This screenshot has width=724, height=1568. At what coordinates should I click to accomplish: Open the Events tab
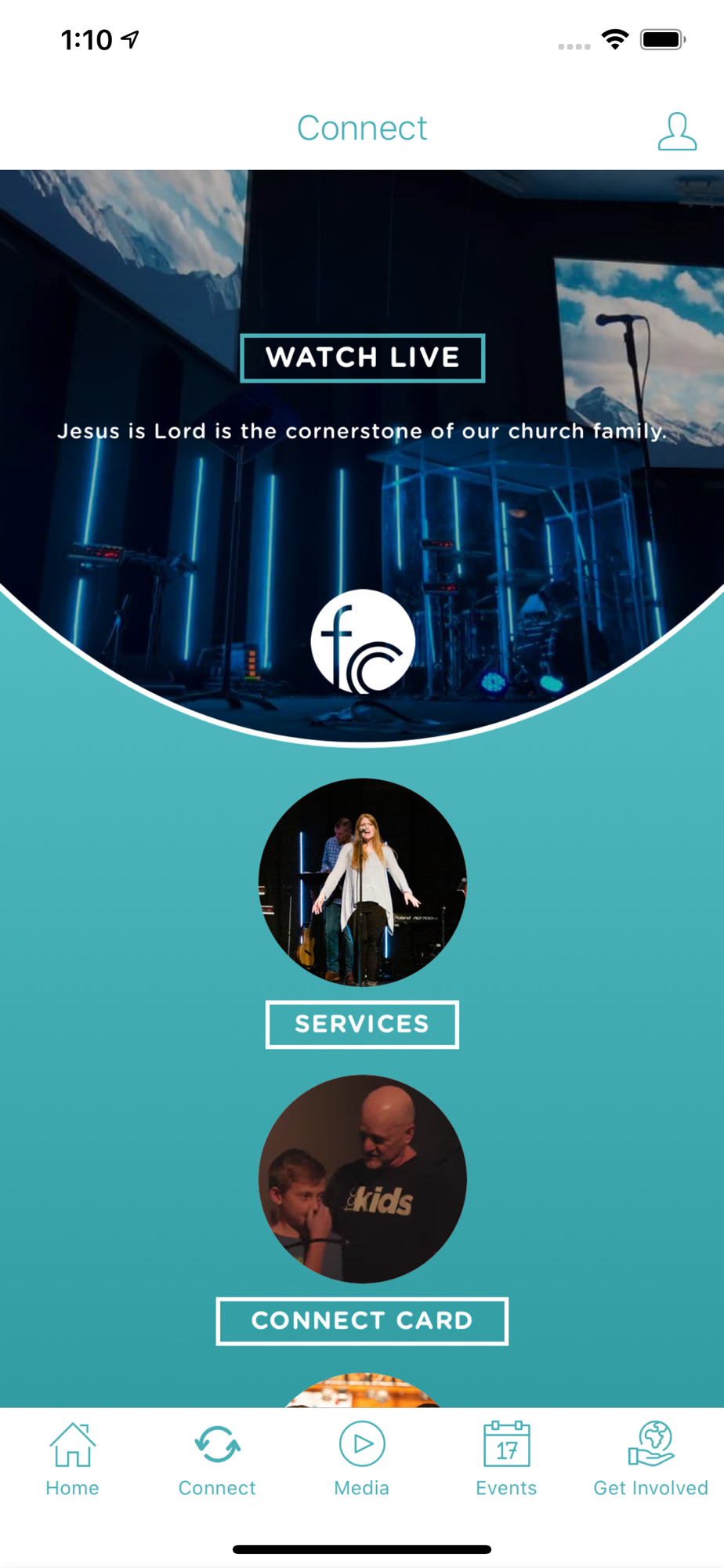pyautogui.click(x=506, y=1460)
